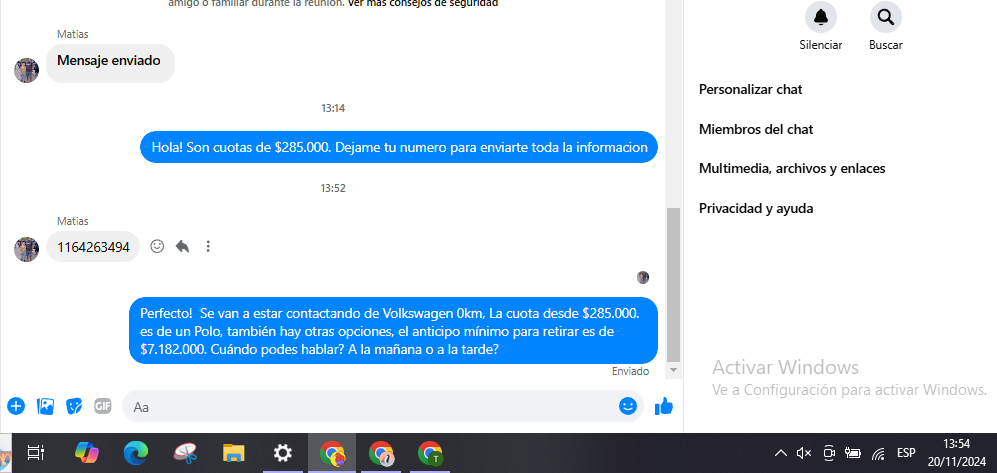Open the GIF picker
997x473 pixels.
click(x=102, y=406)
